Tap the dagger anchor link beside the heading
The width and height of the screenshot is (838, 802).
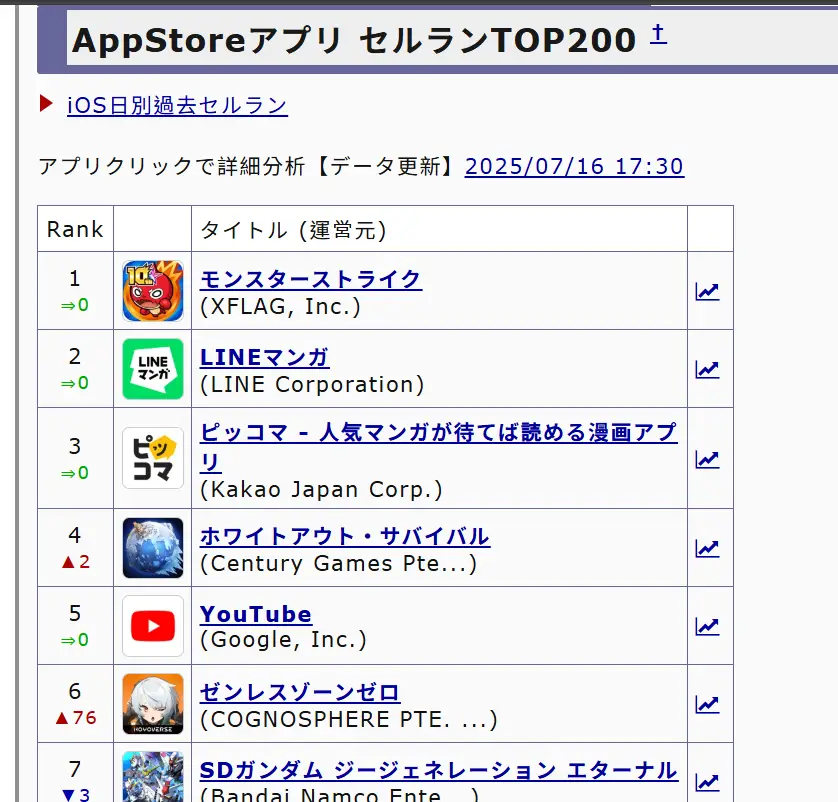pyautogui.click(x=658, y=35)
